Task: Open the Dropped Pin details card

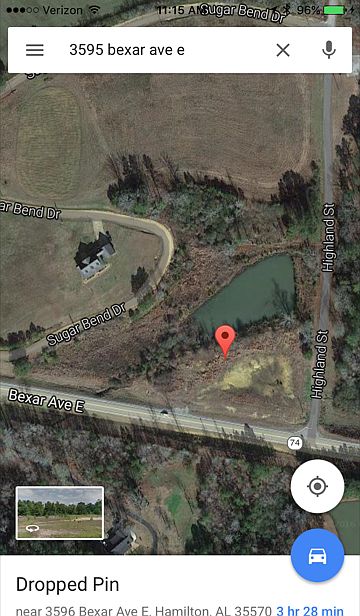Action: 180,585
